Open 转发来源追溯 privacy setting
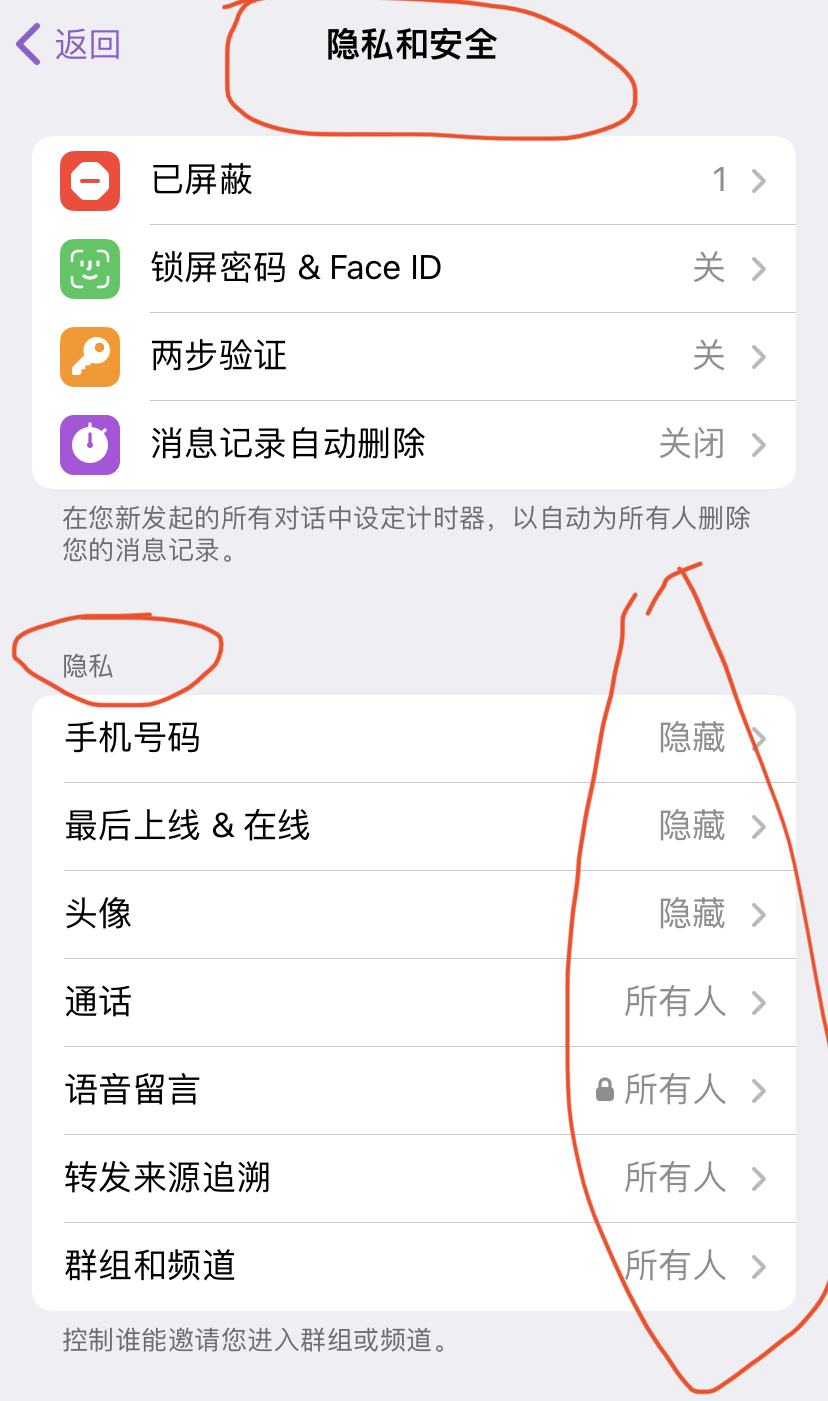Image resolution: width=828 pixels, height=1401 pixels. (x=414, y=1178)
